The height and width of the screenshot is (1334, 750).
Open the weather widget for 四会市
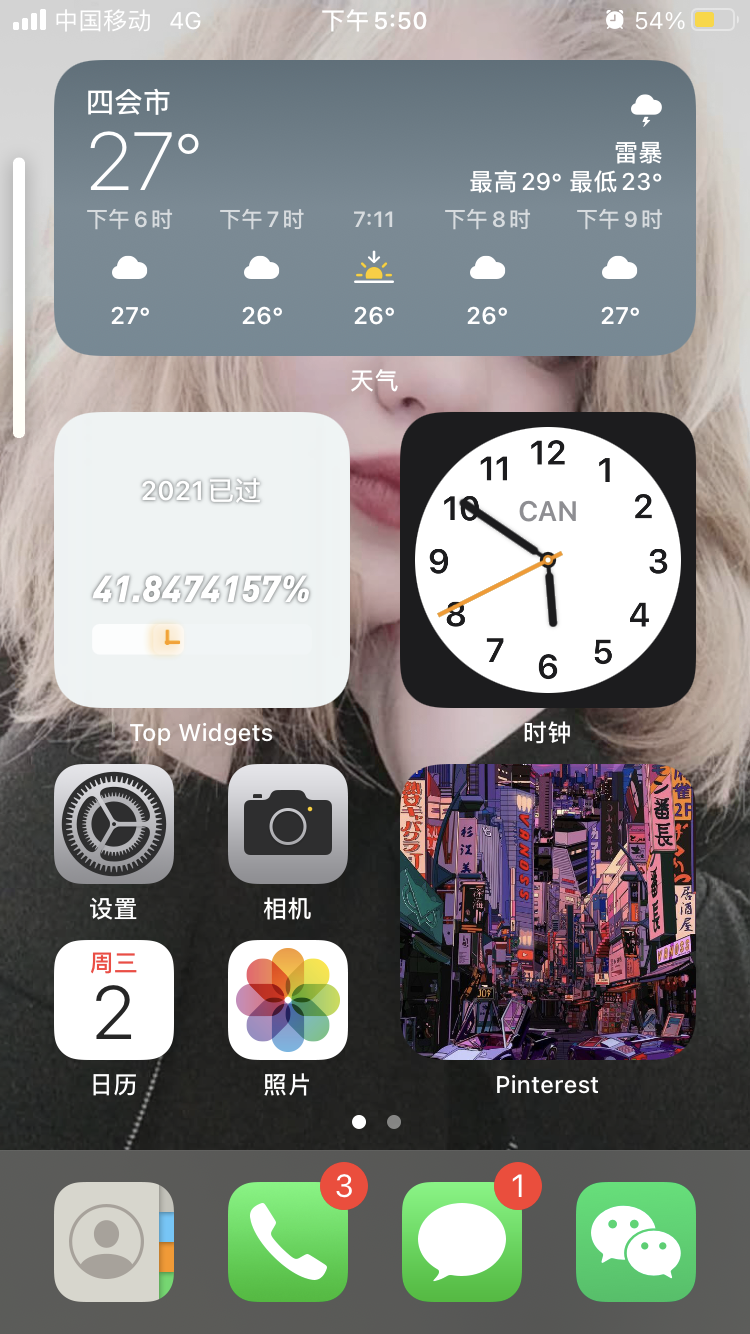click(x=374, y=208)
